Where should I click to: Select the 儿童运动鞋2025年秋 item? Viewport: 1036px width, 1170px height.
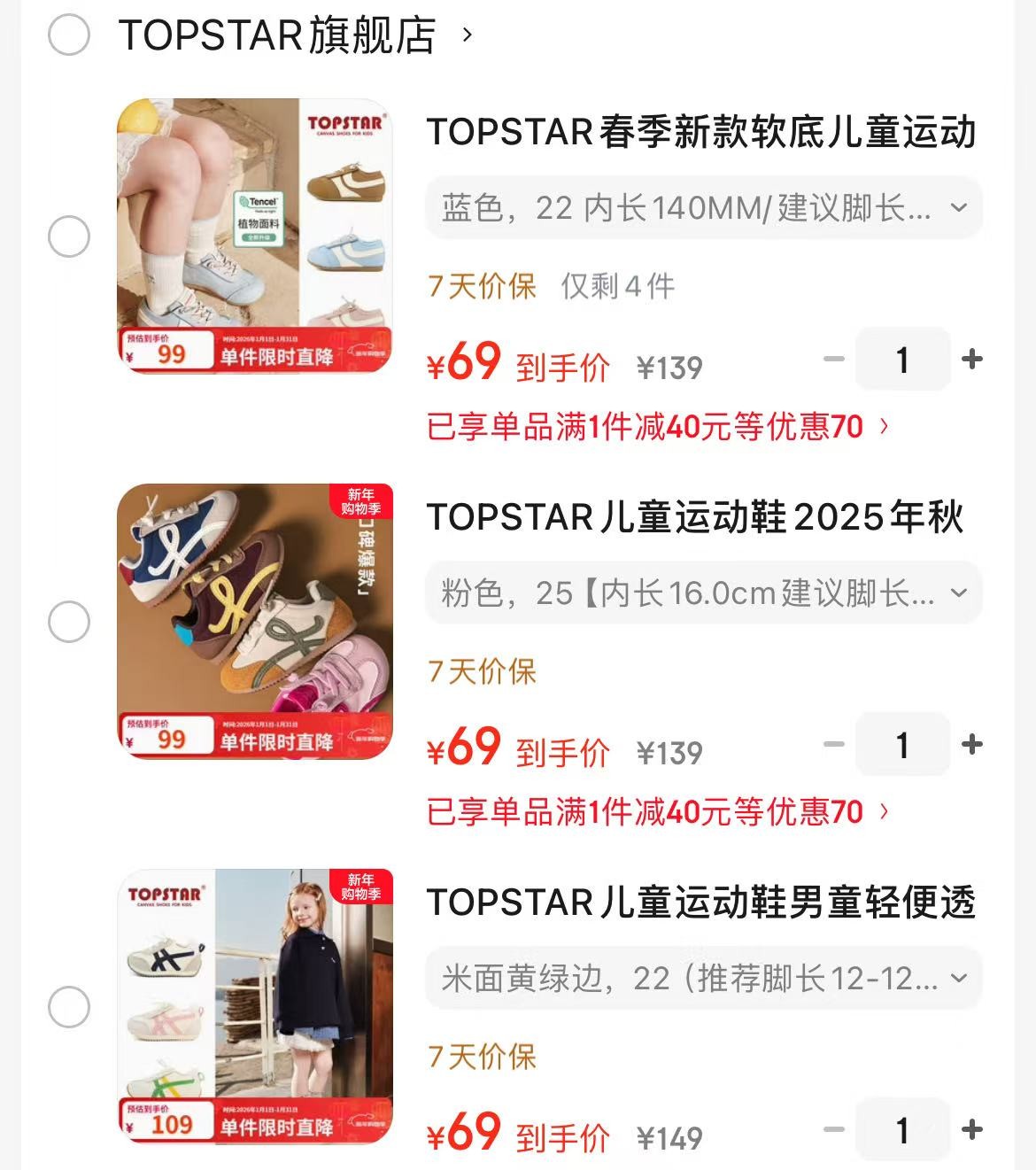click(69, 622)
